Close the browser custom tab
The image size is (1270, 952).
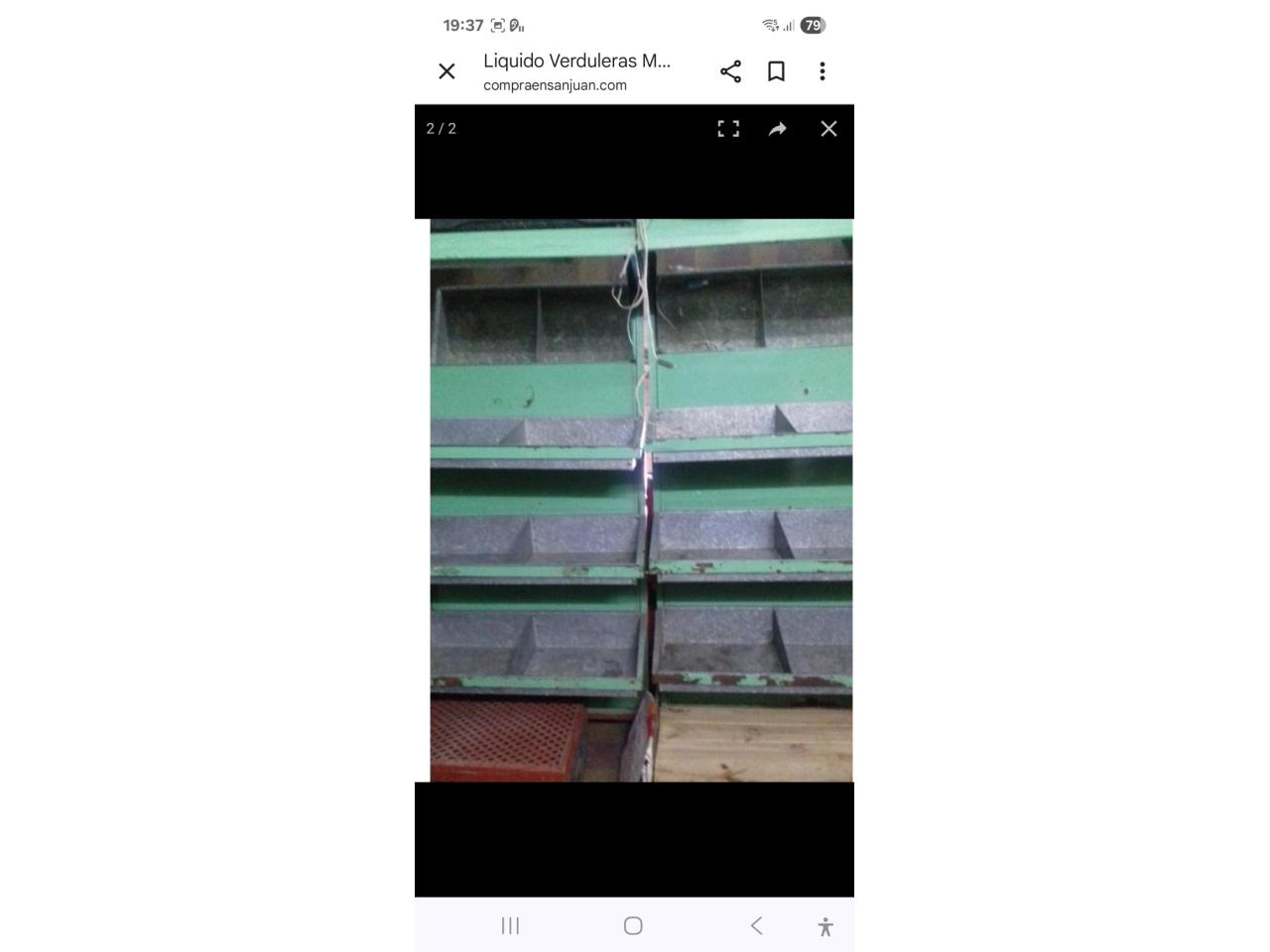pyautogui.click(x=446, y=71)
